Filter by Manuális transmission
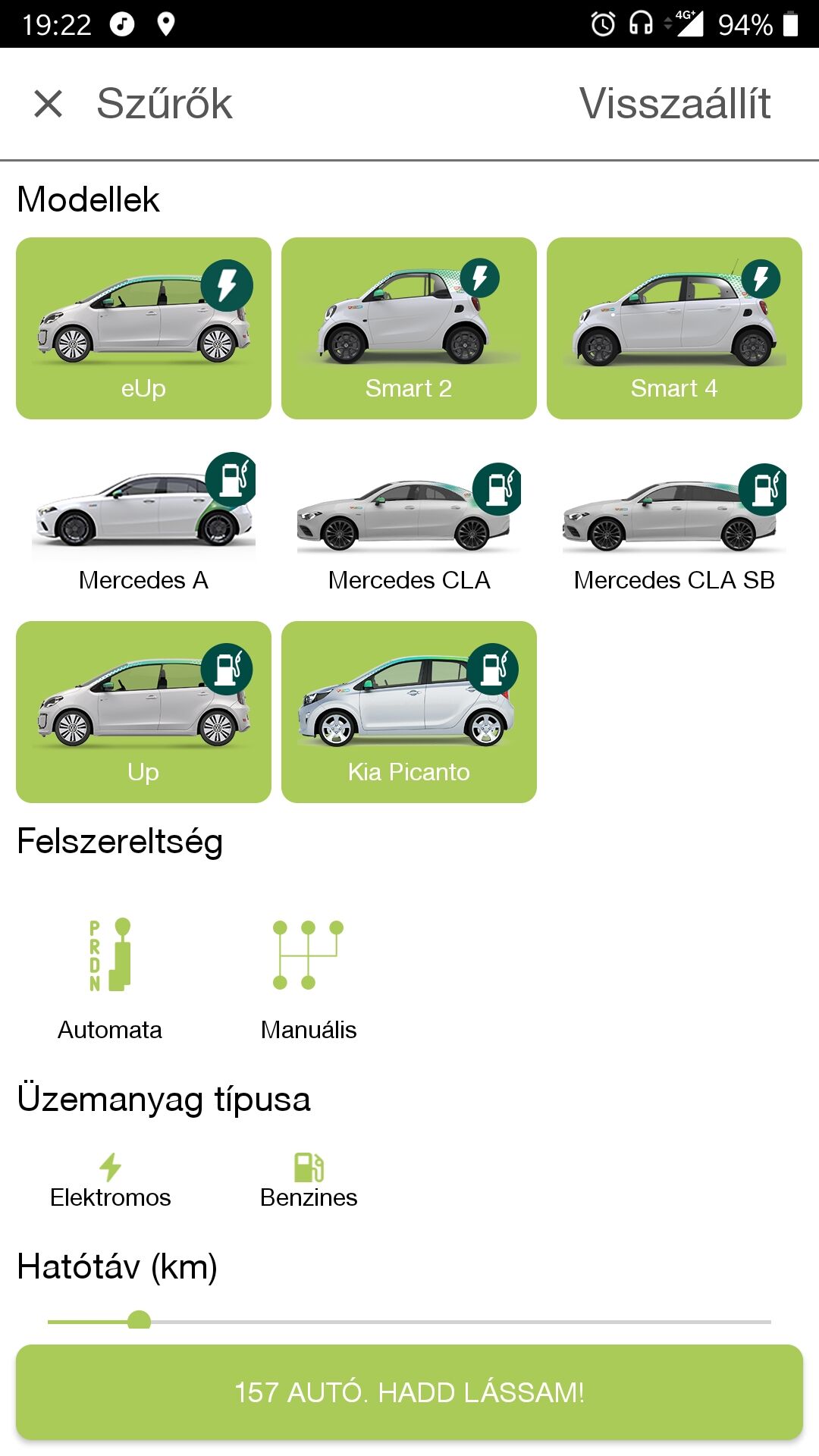 click(x=309, y=977)
